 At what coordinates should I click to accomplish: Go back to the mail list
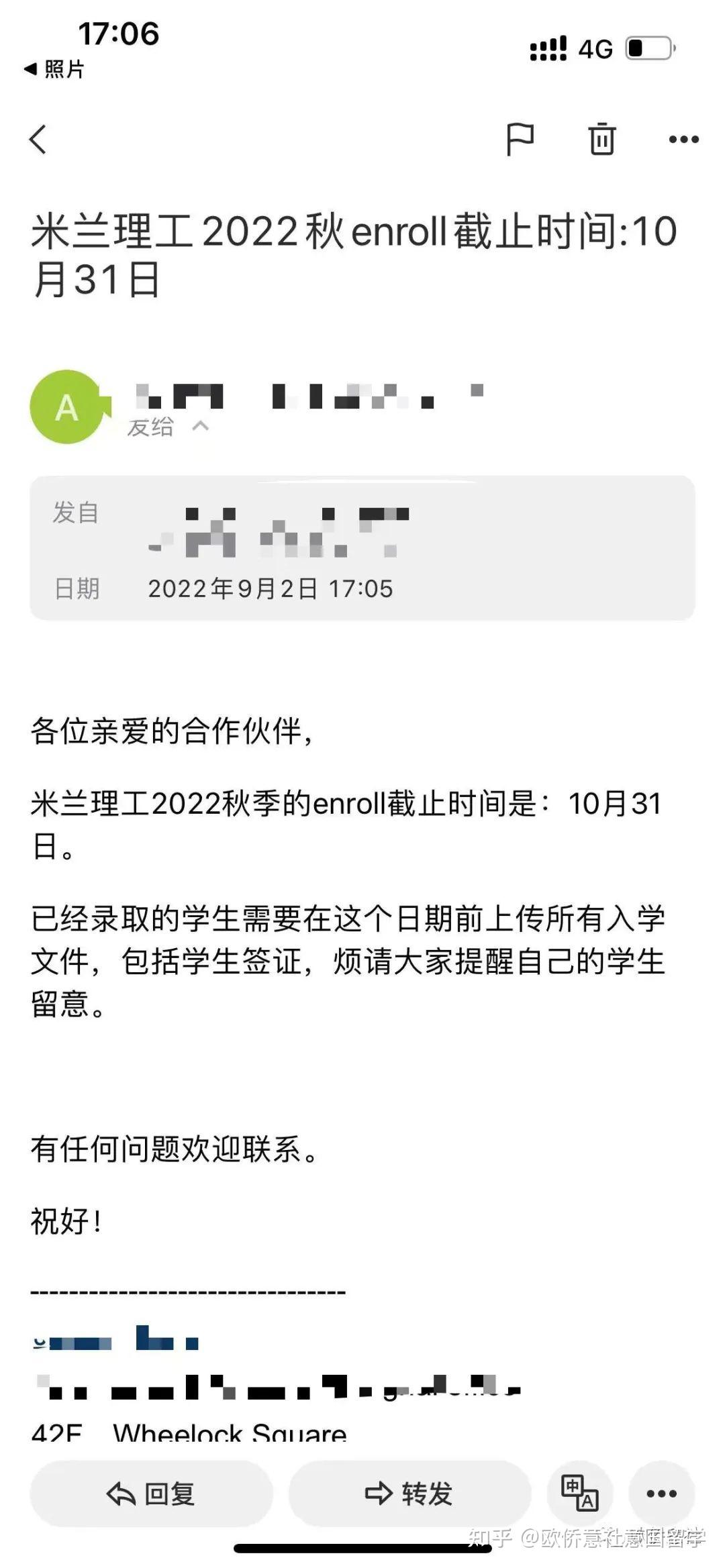[x=38, y=140]
